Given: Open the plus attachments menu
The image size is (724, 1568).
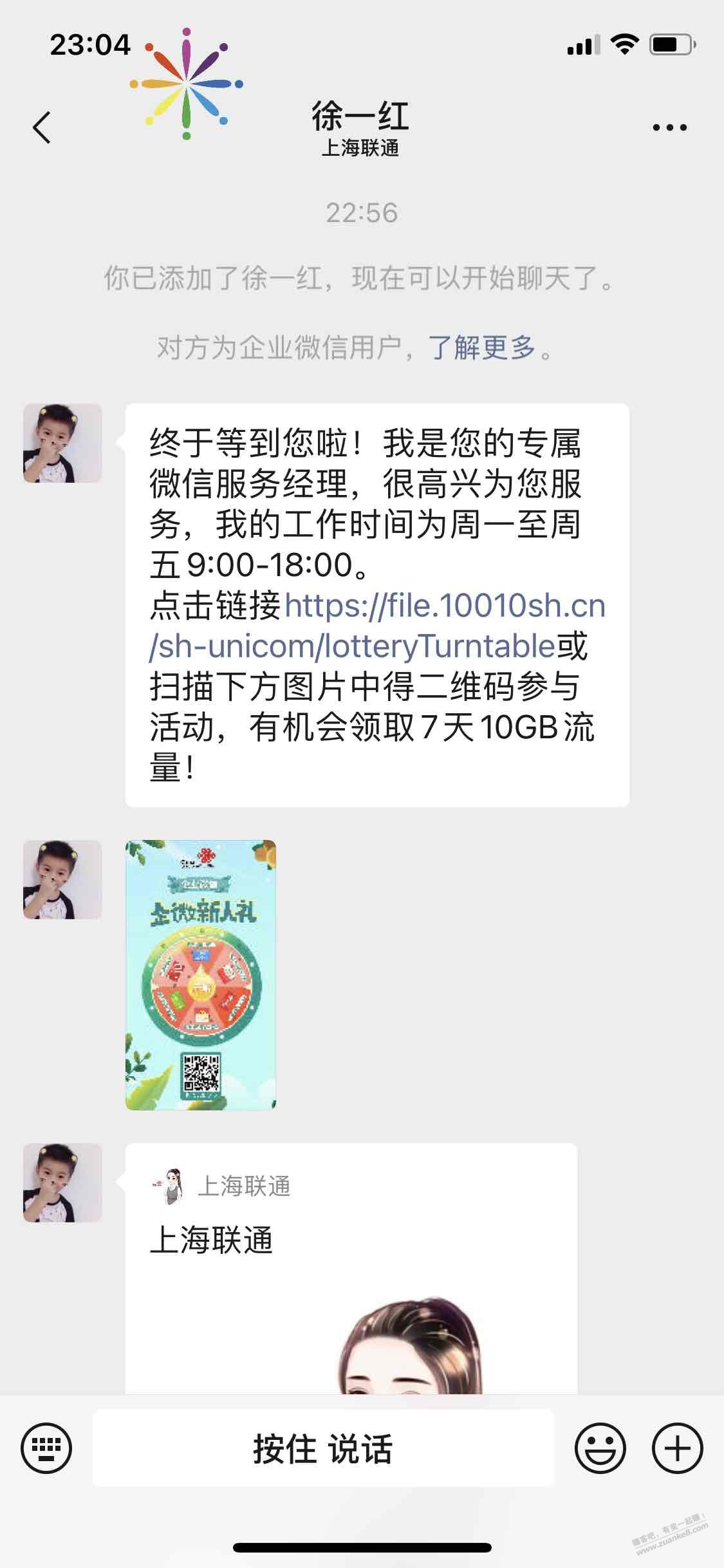Looking at the screenshot, I should (x=677, y=1449).
